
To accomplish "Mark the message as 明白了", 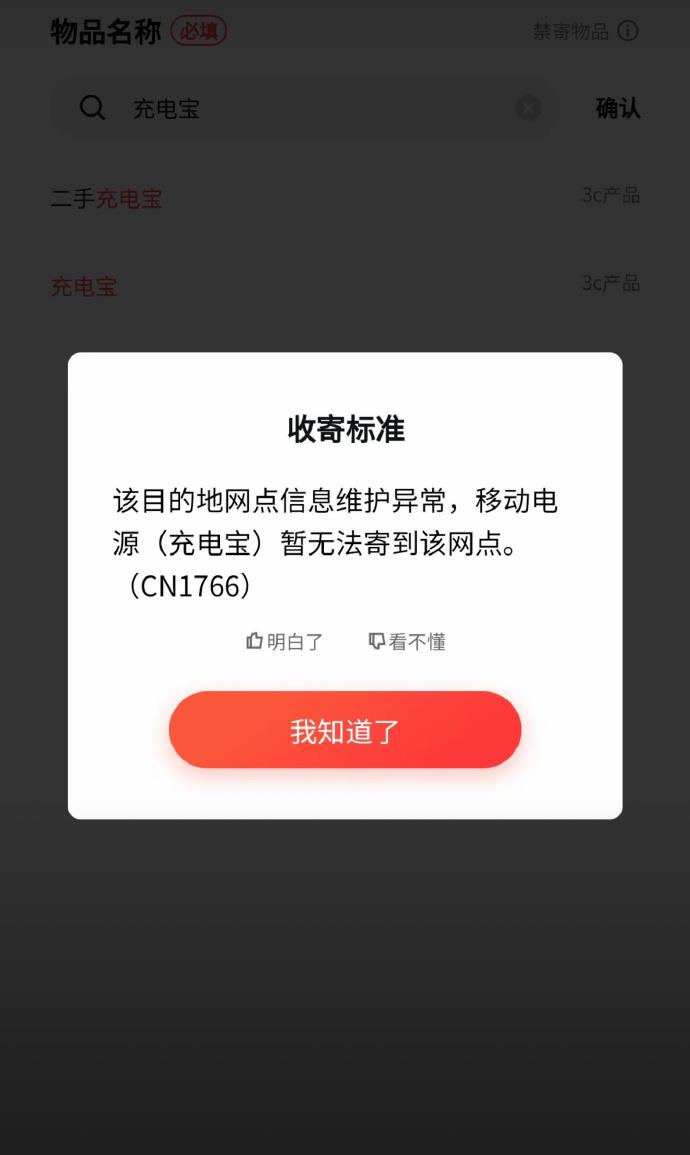I will [285, 642].
